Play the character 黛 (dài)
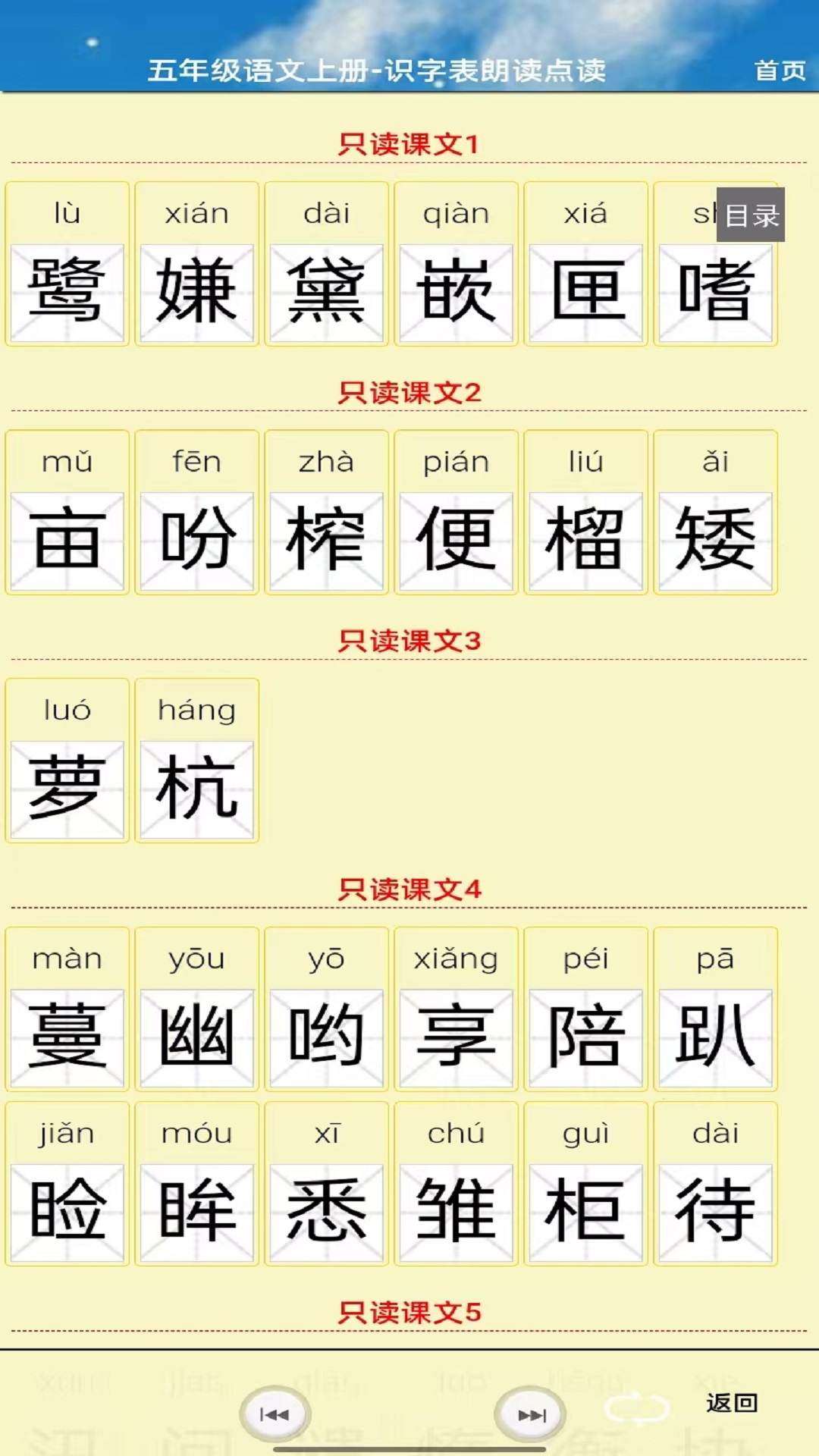 point(326,290)
